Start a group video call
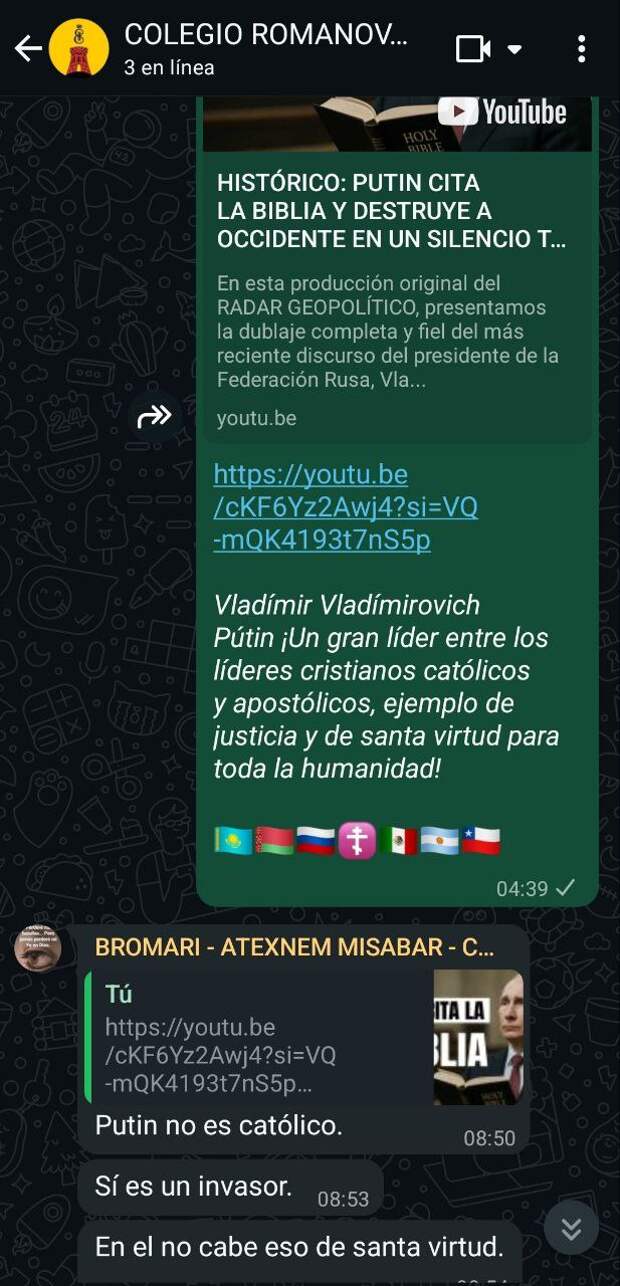This screenshot has height=1286, width=620. (474, 48)
